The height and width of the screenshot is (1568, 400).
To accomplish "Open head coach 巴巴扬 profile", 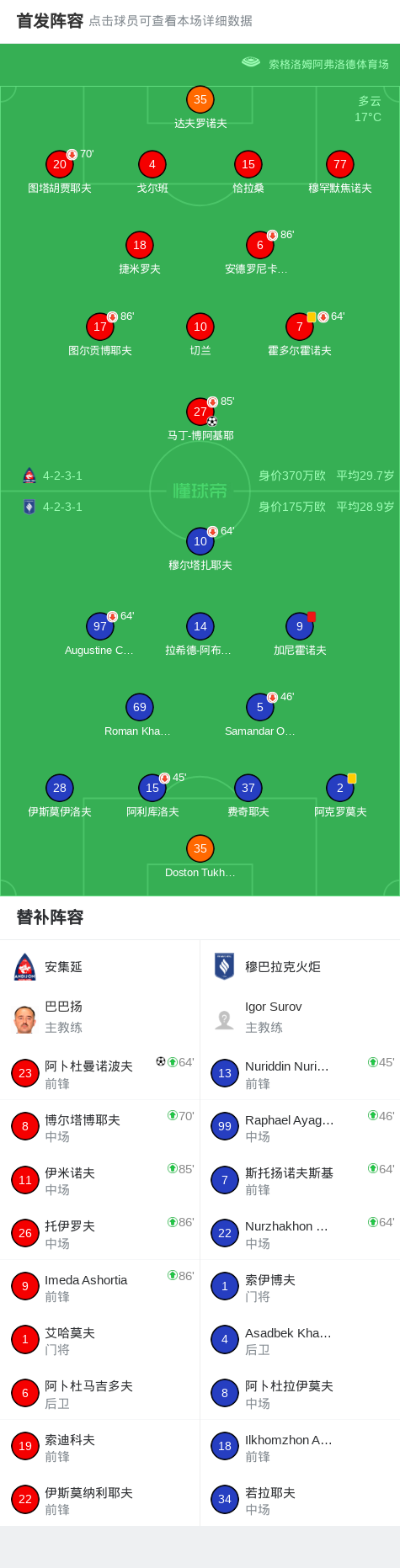I will click(100, 1017).
